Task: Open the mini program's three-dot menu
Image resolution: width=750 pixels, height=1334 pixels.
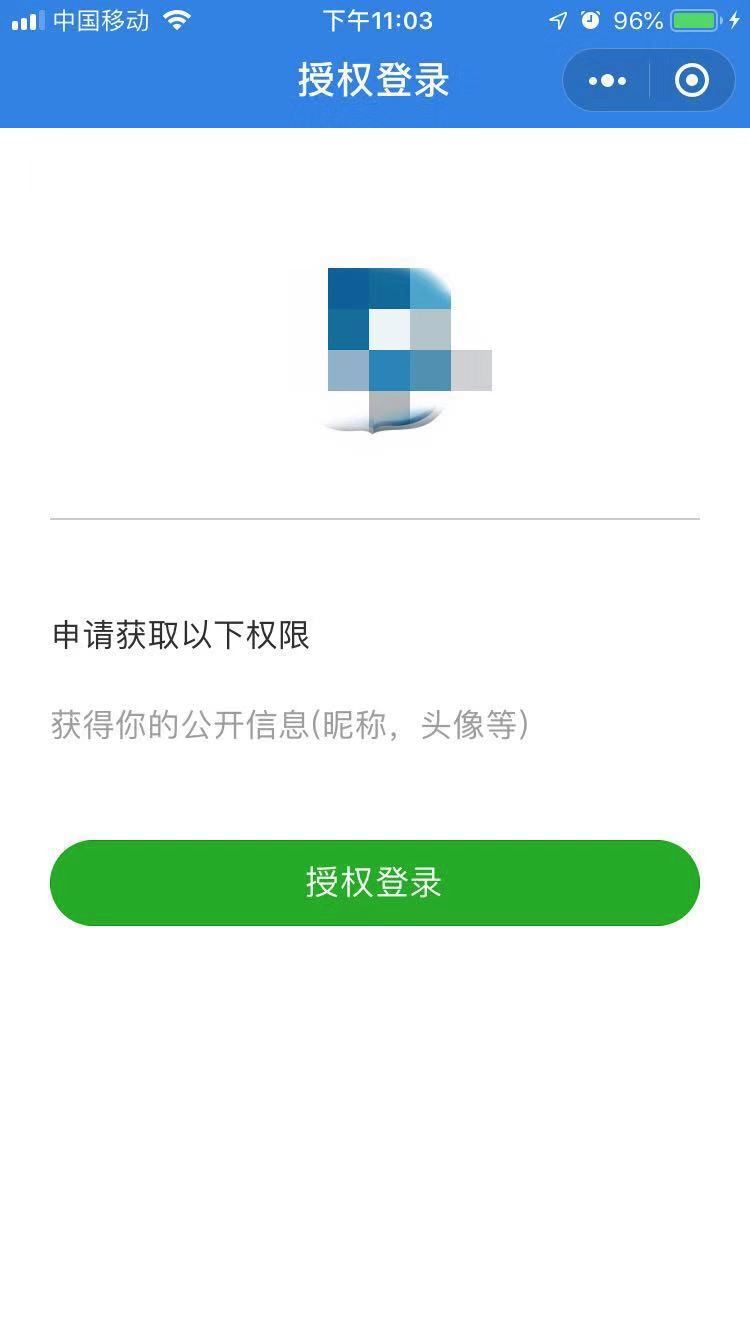Action: tap(607, 80)
